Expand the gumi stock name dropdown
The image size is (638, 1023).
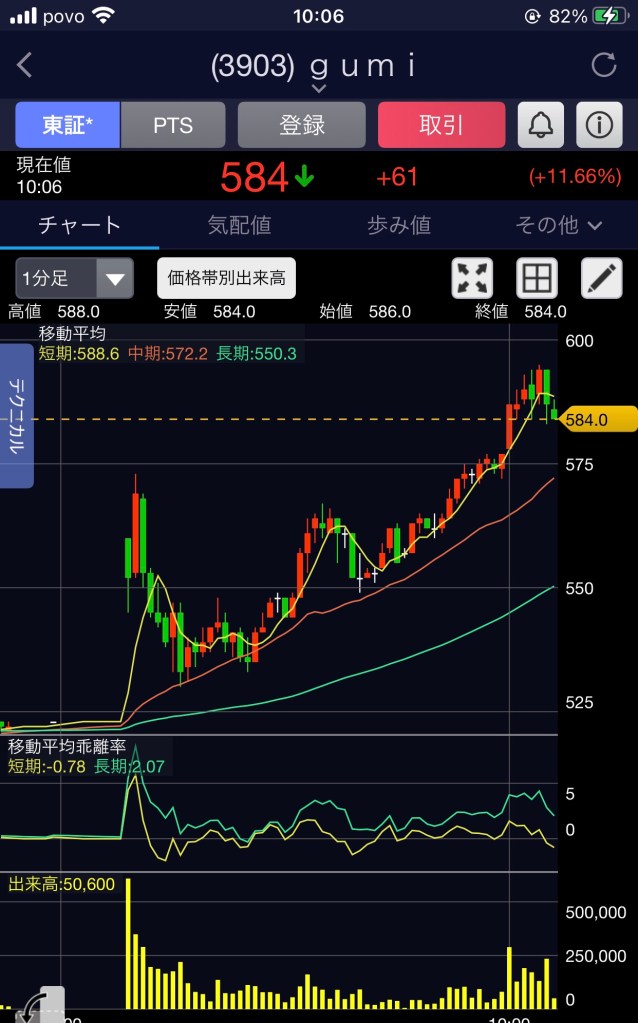[319, 88]
